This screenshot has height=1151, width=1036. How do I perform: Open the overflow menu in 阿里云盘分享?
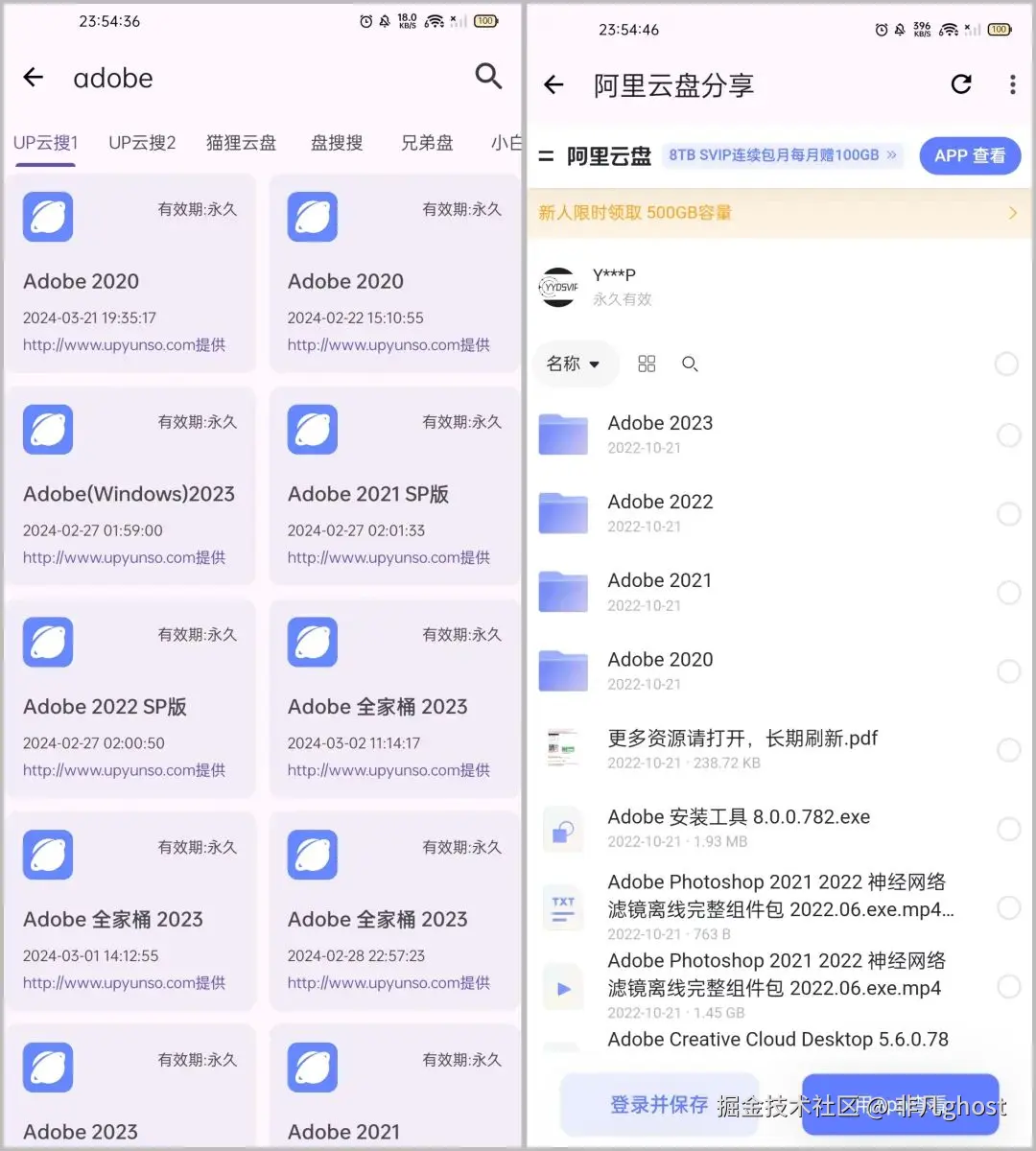(1012, 84)
